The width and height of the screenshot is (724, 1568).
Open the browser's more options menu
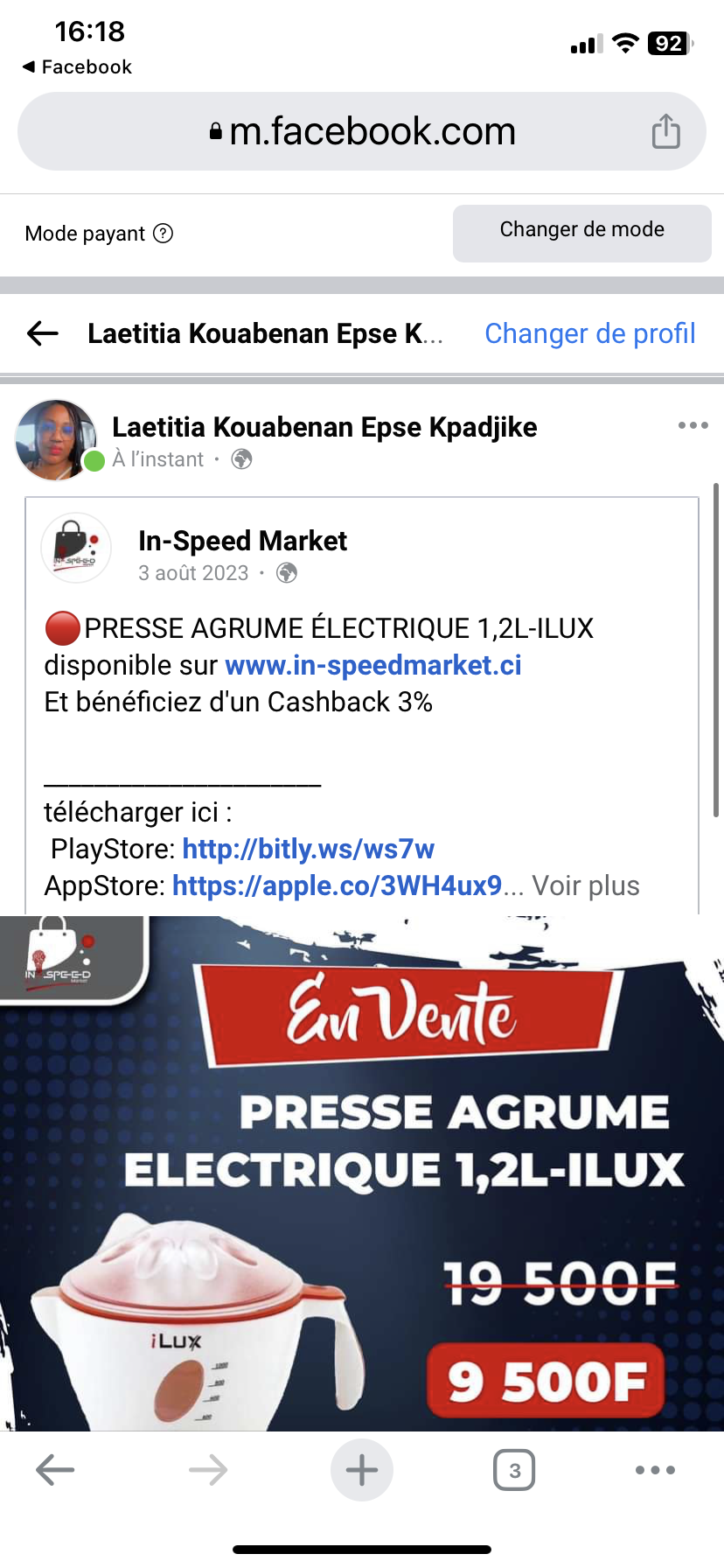(655, 1470)
